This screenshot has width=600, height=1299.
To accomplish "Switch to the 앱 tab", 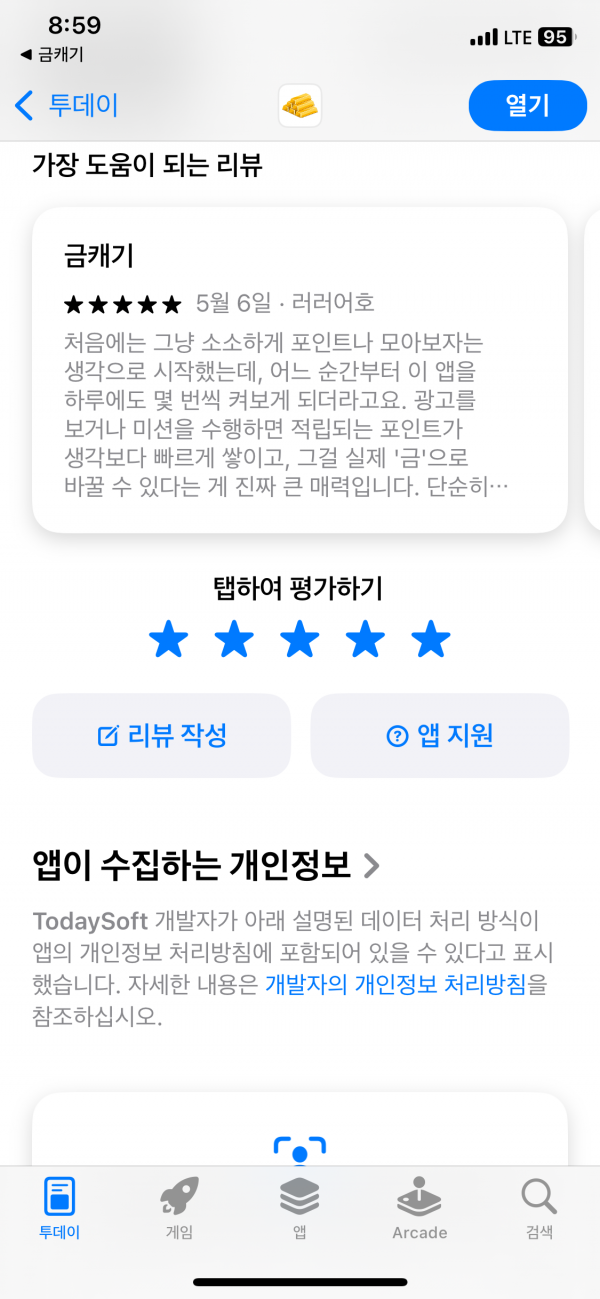I will point(299,1208).
